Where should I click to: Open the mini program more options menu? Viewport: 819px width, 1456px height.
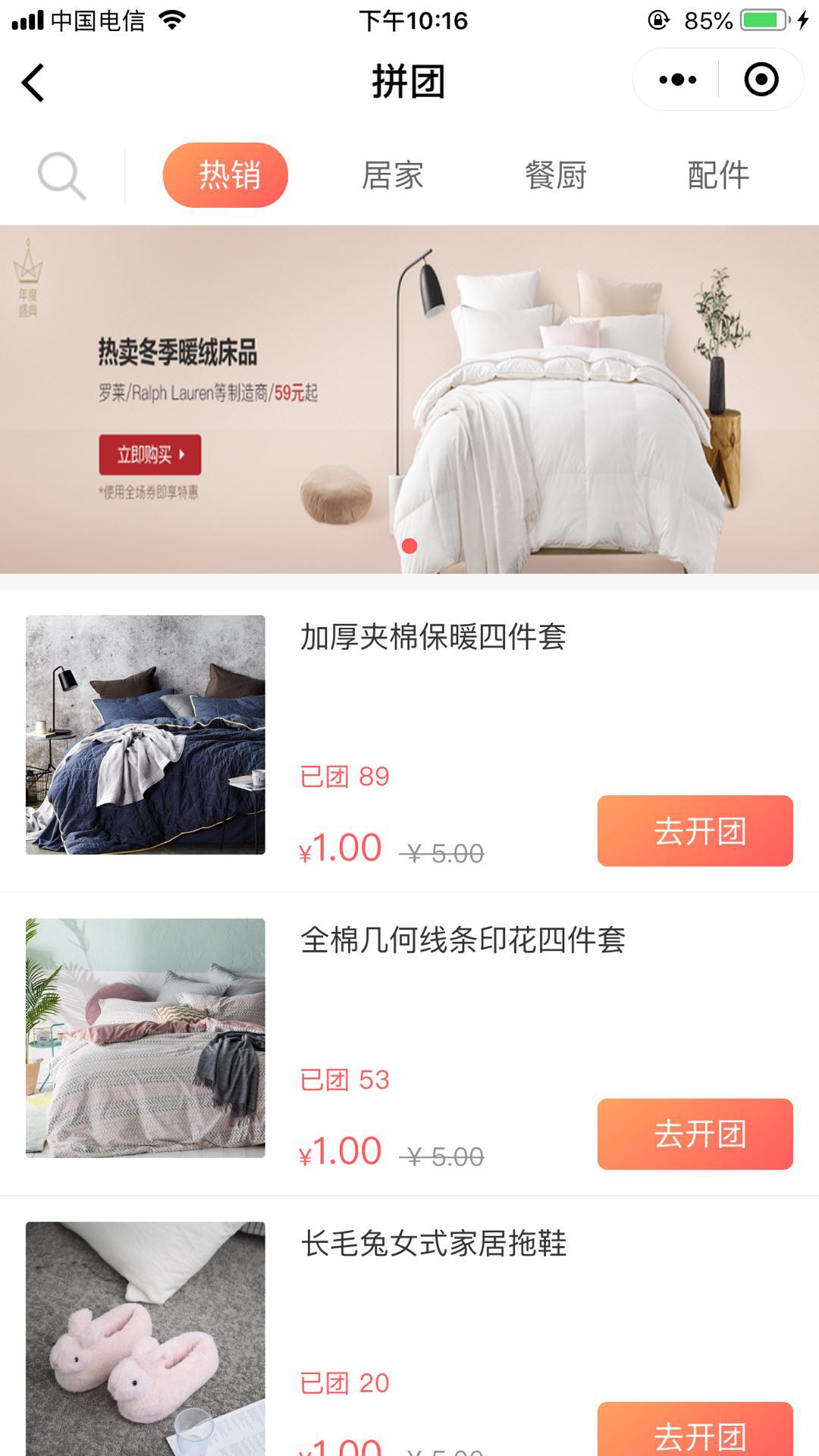click(677, 80)
